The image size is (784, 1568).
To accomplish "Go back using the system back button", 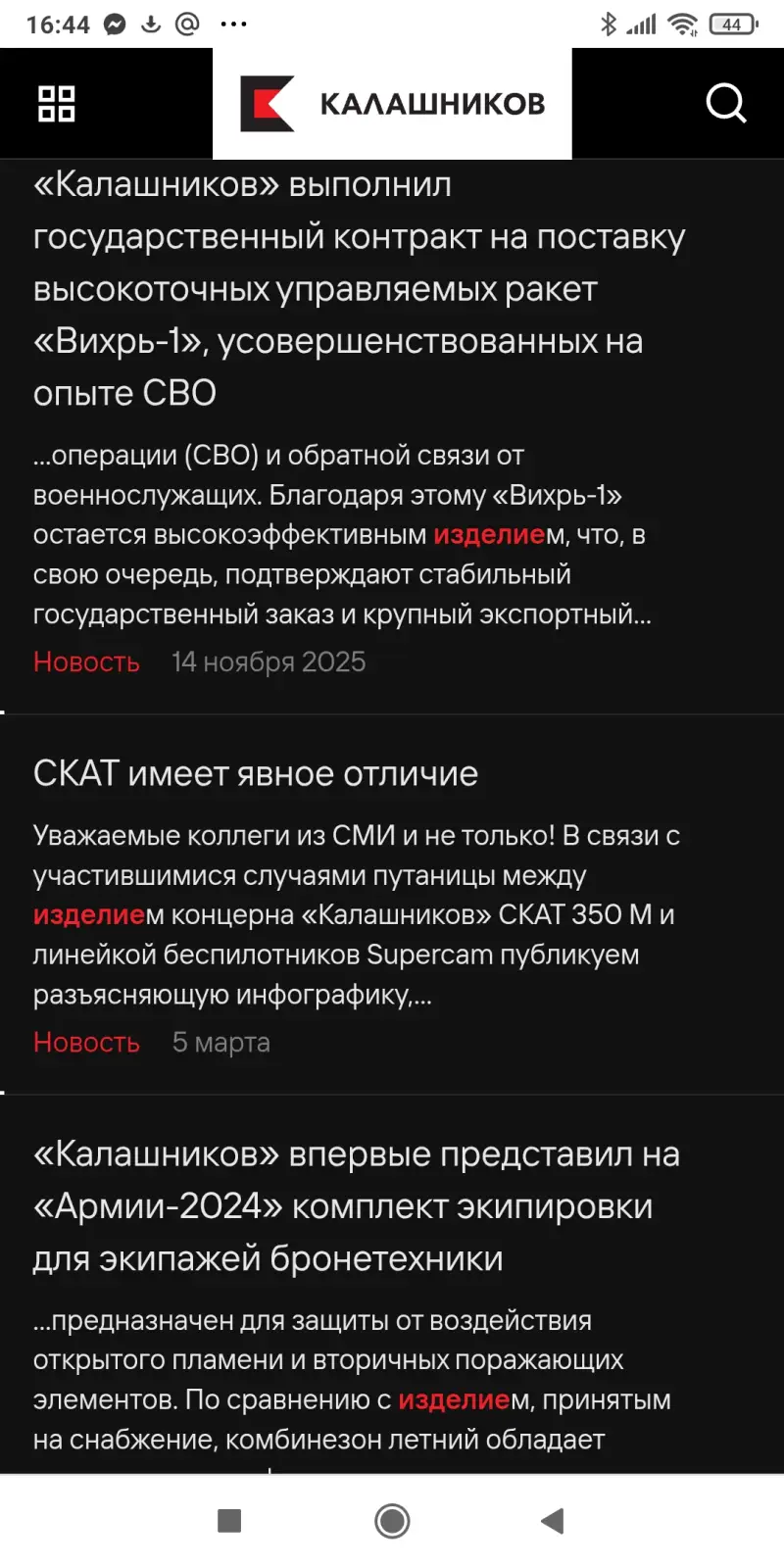I will pyautogui.click(x=553, y=1521).
